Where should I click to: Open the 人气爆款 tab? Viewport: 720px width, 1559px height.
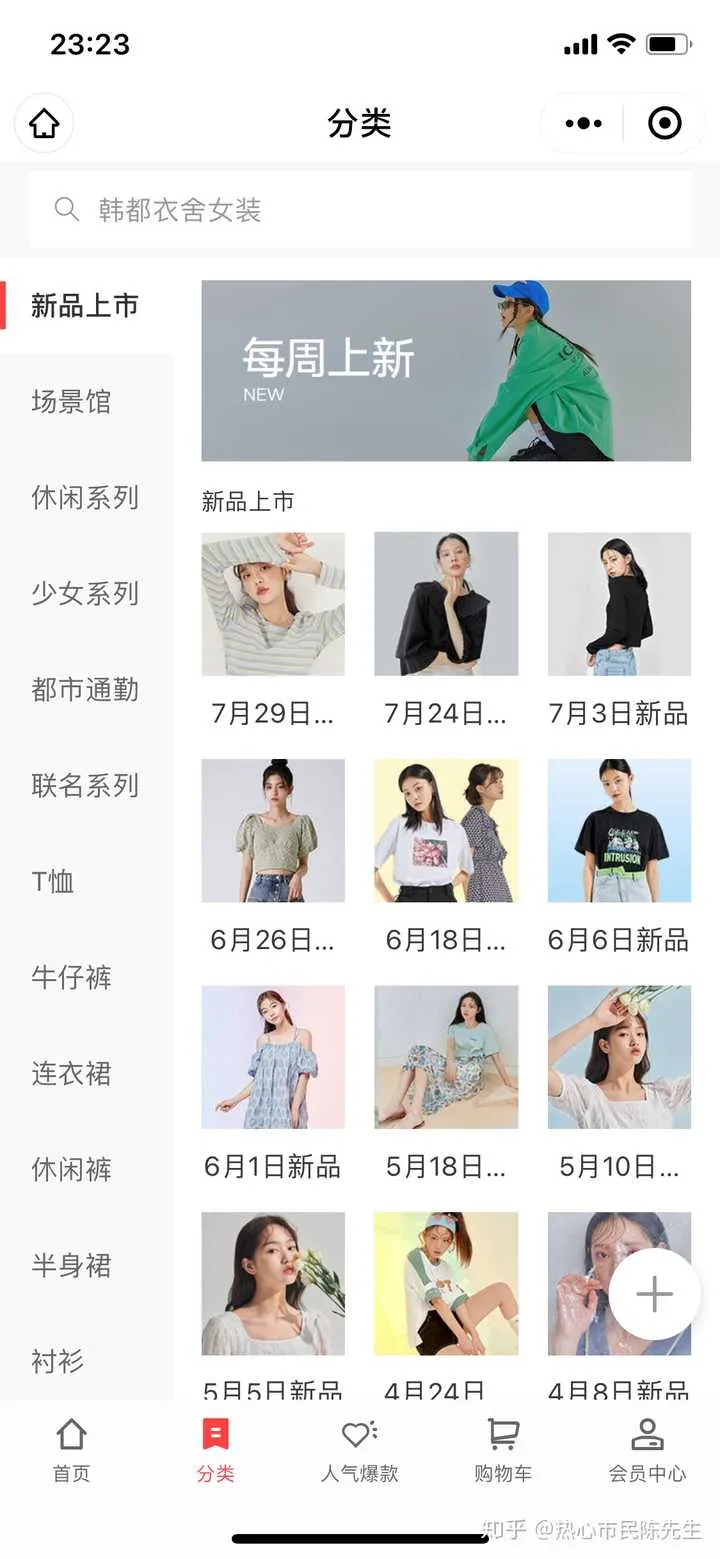359,1450
